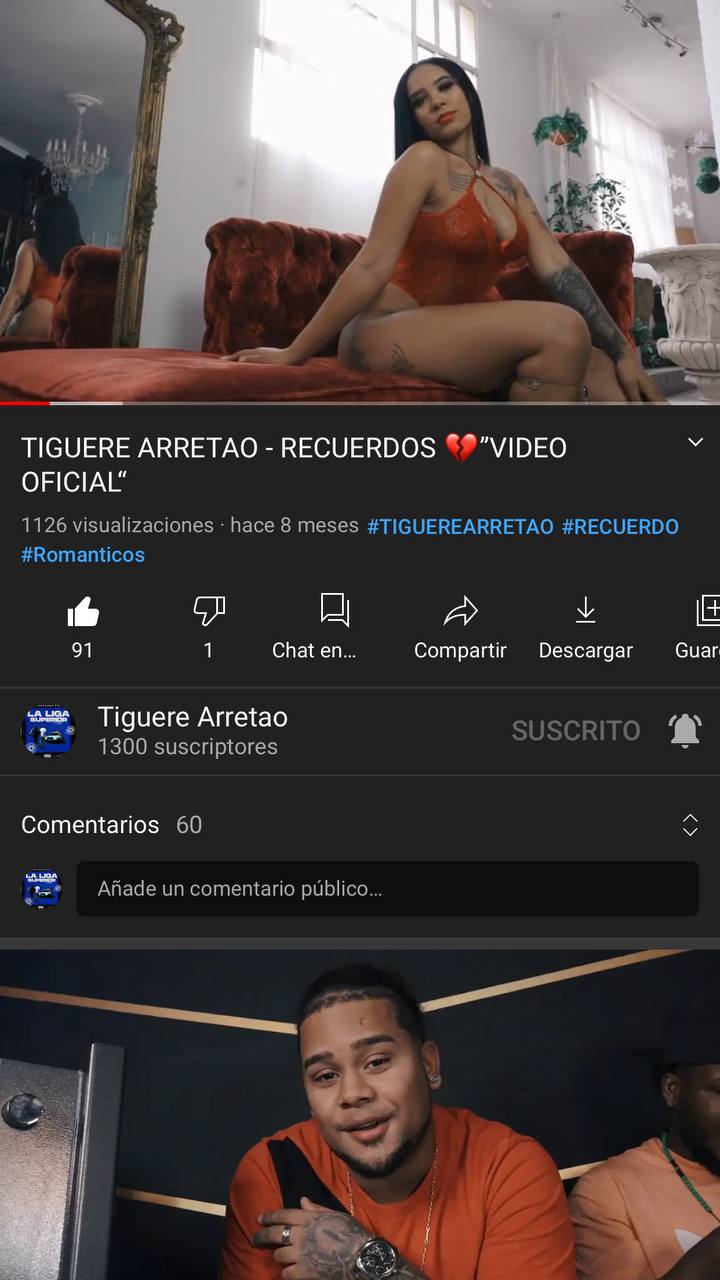Open the #Romanticos hashtag
This screenshot has height=1280, width=720.
tap(83, 555)
